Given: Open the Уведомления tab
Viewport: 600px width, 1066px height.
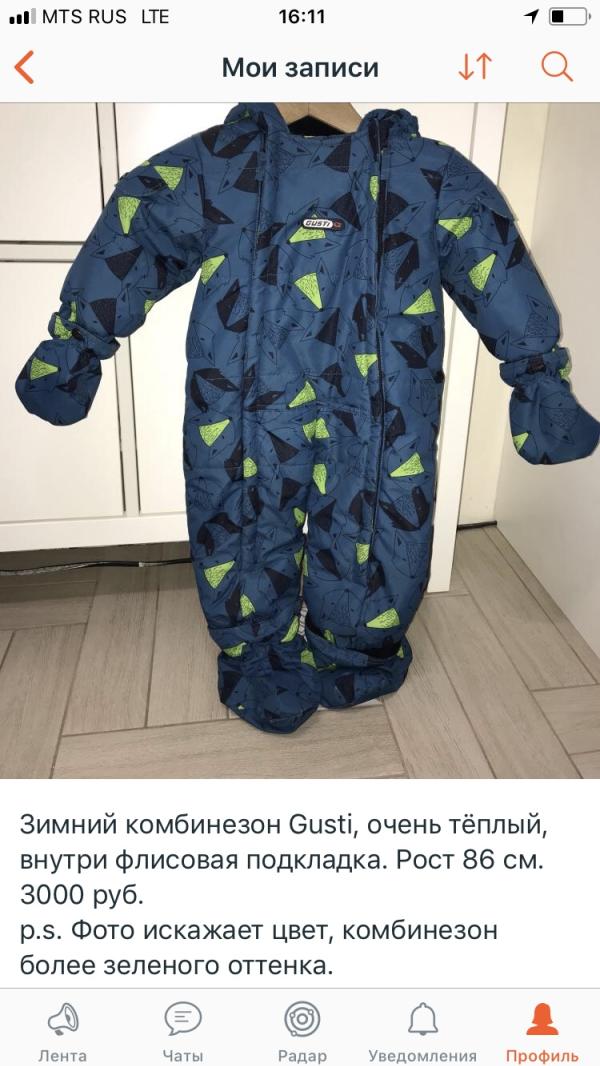Looking at the screenshot, I should click(x=422, y=1031).
